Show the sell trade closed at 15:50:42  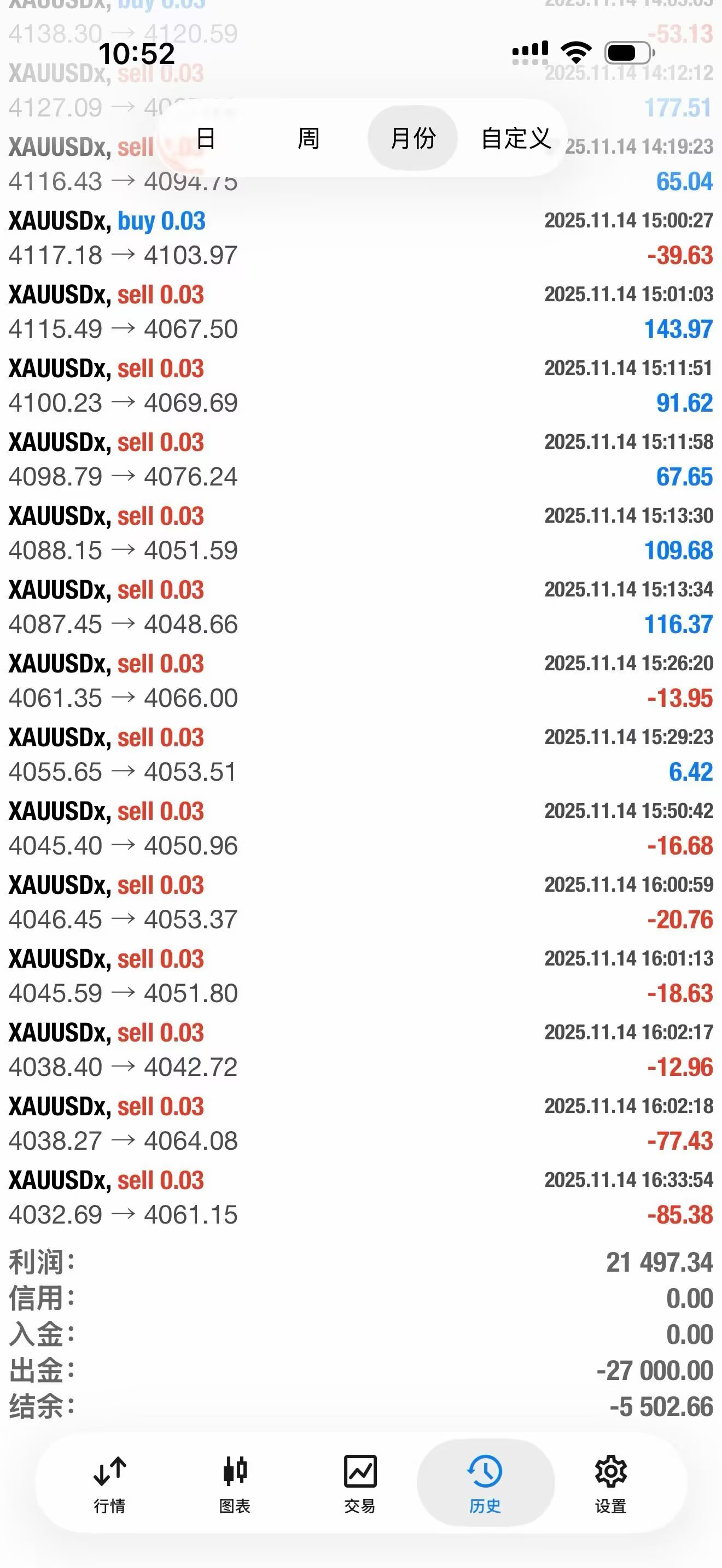pos(360,828)
